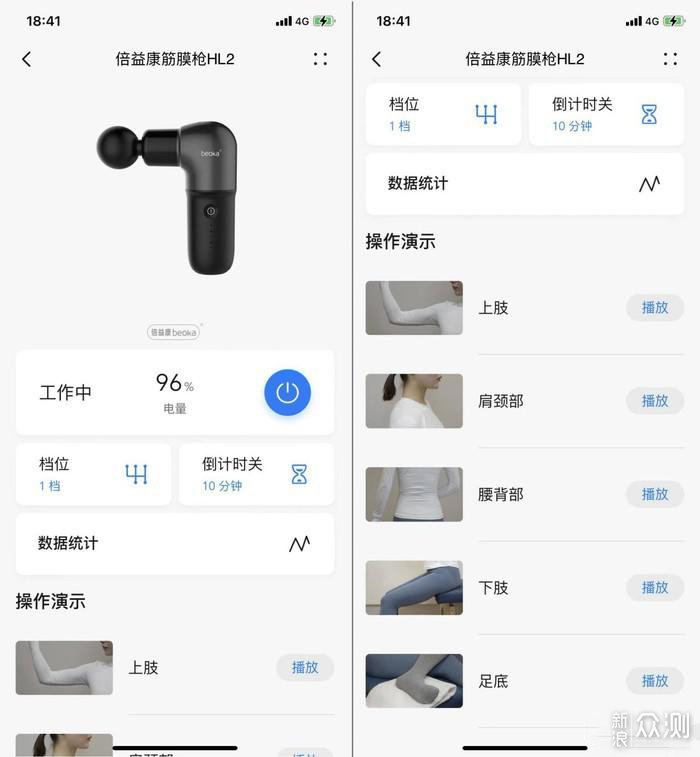
Task: Play the 肩颈部 demonstration video
Action: pos(655,401)
